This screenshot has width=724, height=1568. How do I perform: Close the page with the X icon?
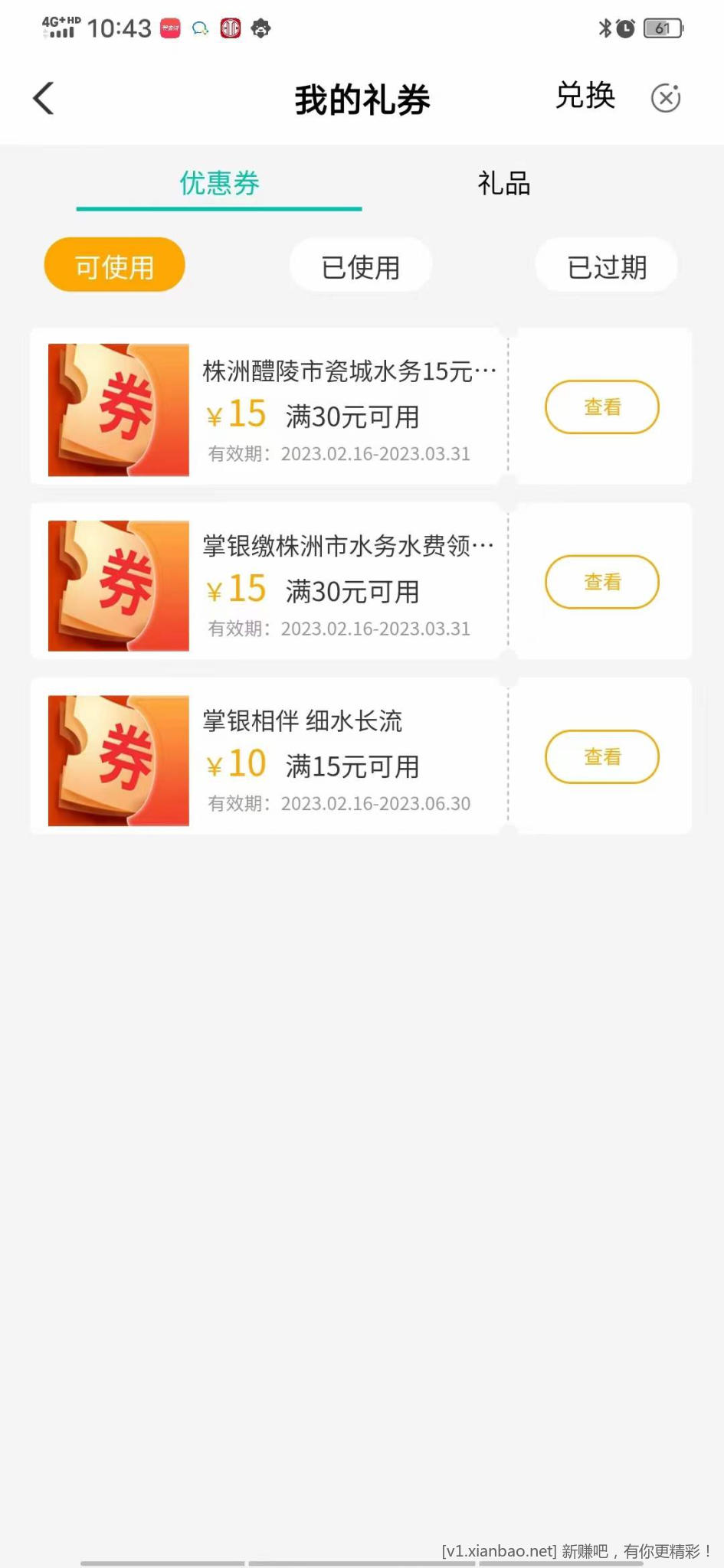(x=665, y=98)
